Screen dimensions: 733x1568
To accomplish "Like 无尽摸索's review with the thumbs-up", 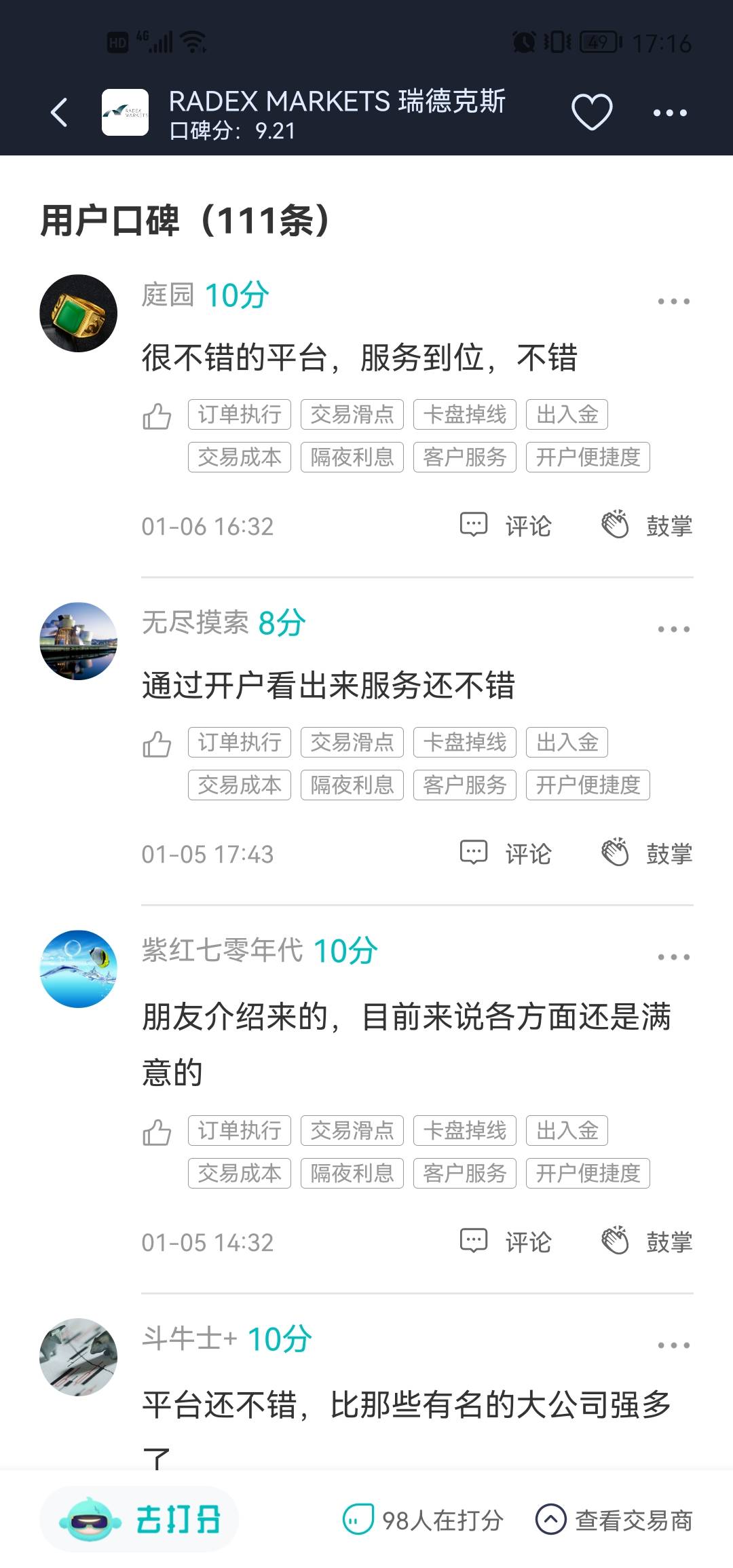I will point(157,744).
